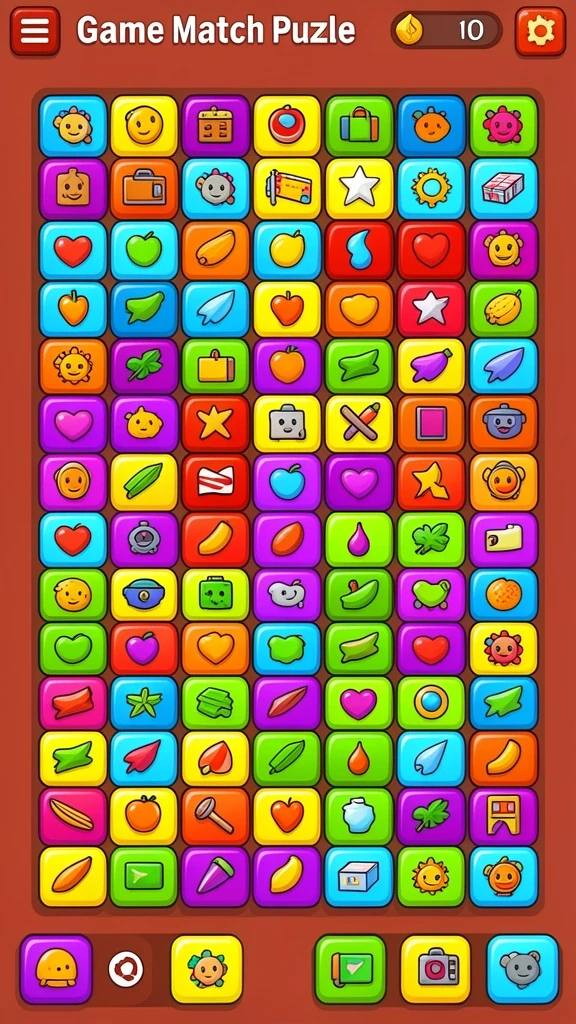Open the hamburger menu
Viewport: 576px width, 1024px height.
point(35,31)
